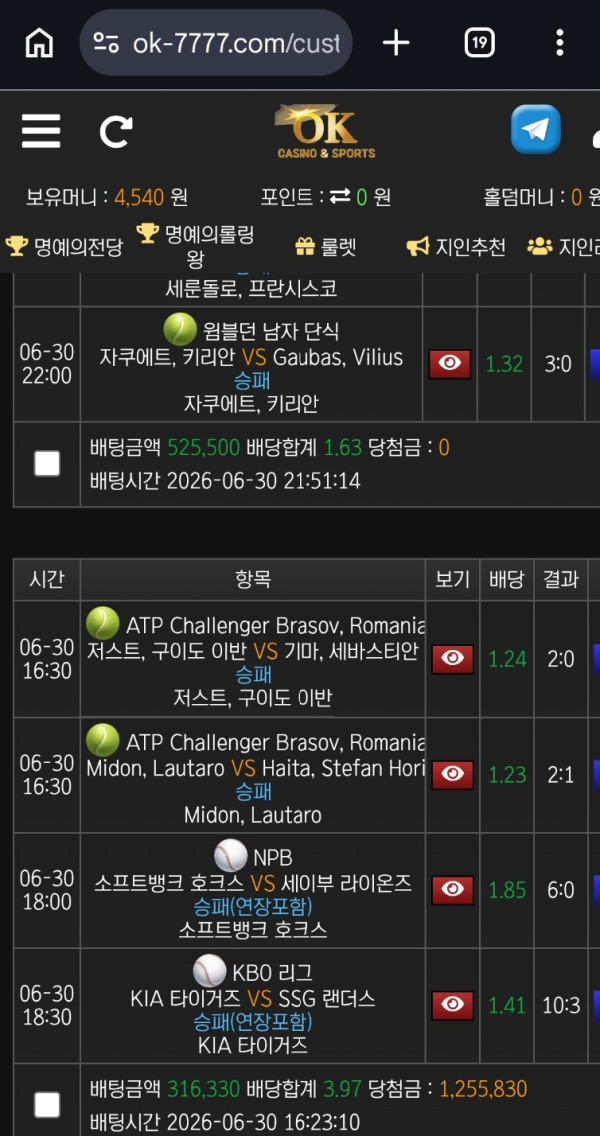This screenshot has height=1136, width=600.
Task: Open the tab switcher showing 19 tabs
Action: (x=479, y=43)
